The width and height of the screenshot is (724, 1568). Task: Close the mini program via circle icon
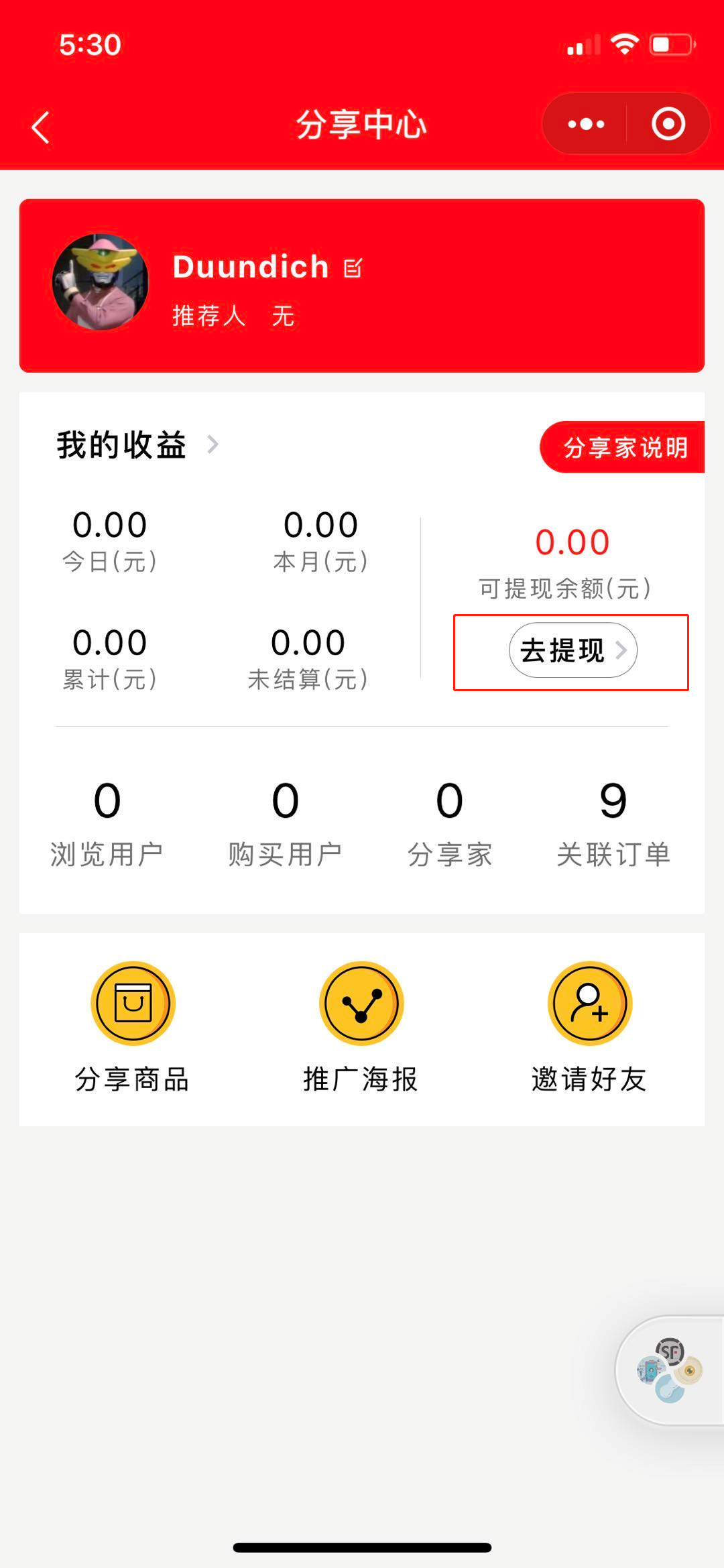(x=668, y=124)
